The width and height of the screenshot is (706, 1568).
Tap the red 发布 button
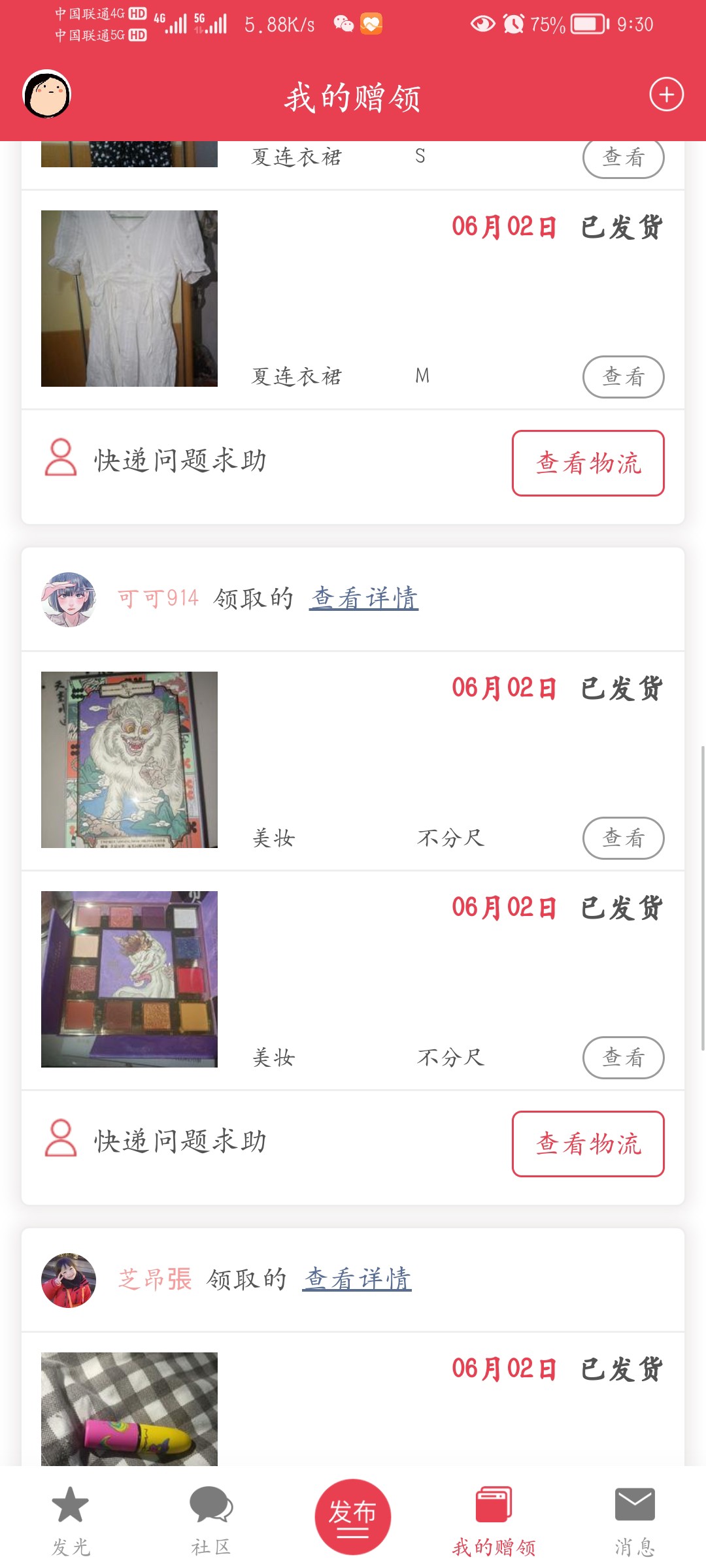(x=352, y=1516)
